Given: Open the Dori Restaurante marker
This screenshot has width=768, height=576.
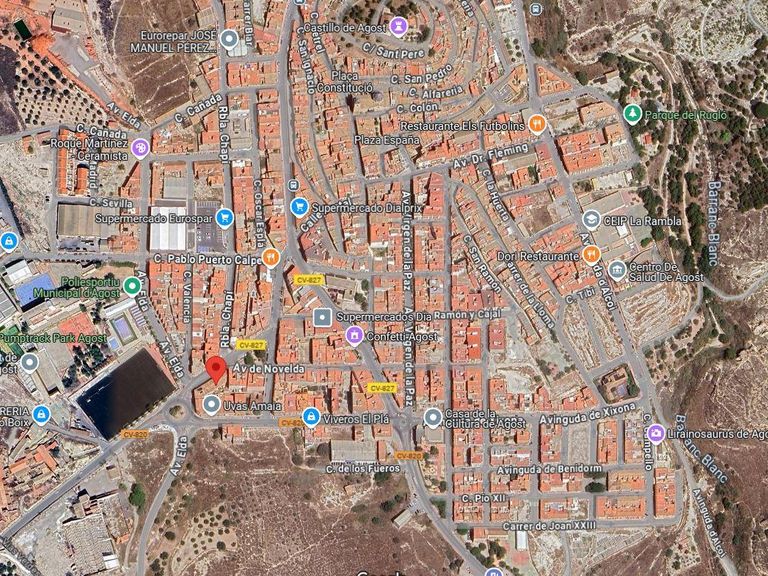Looking at the screenshot, I should tap(591, 255).
